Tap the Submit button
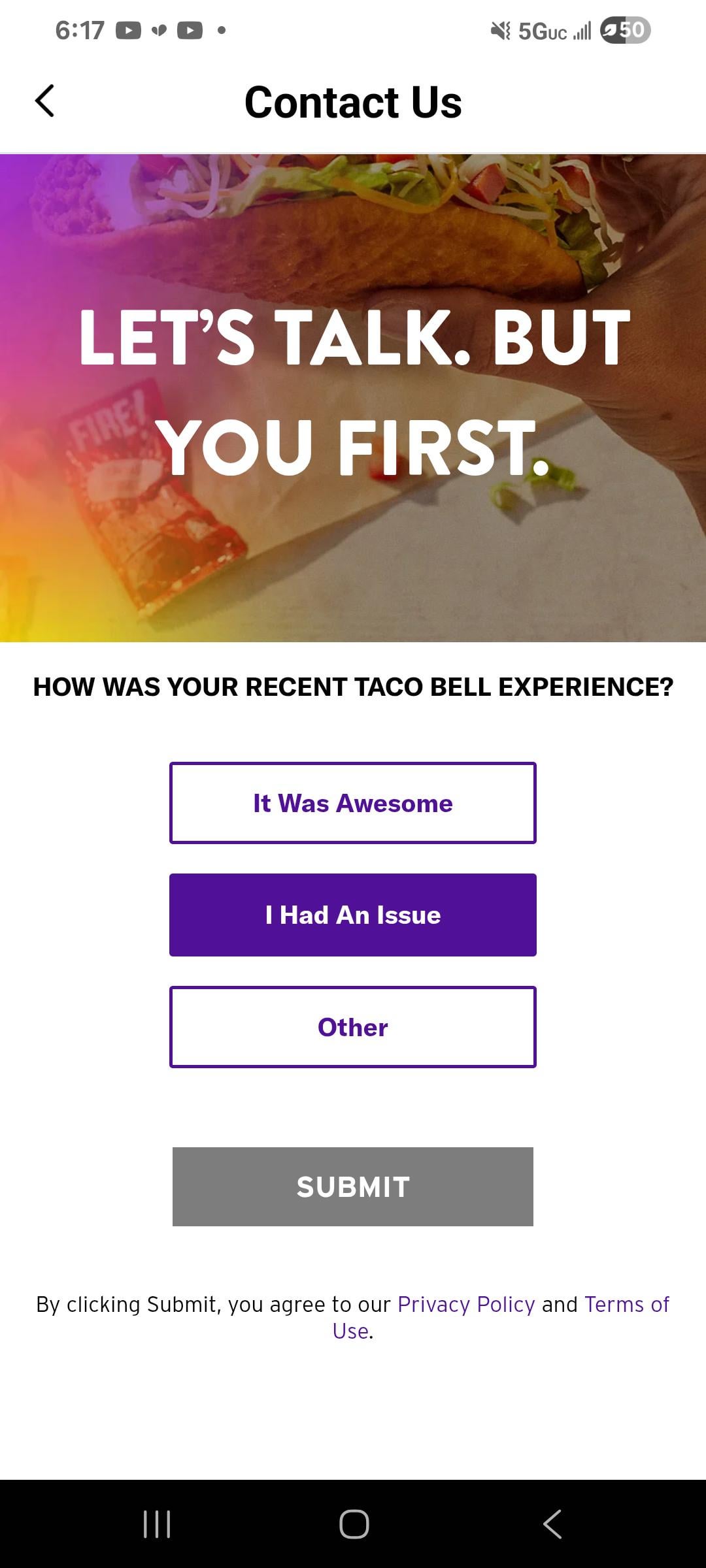706x1568 pixels. pos(353,1186)
